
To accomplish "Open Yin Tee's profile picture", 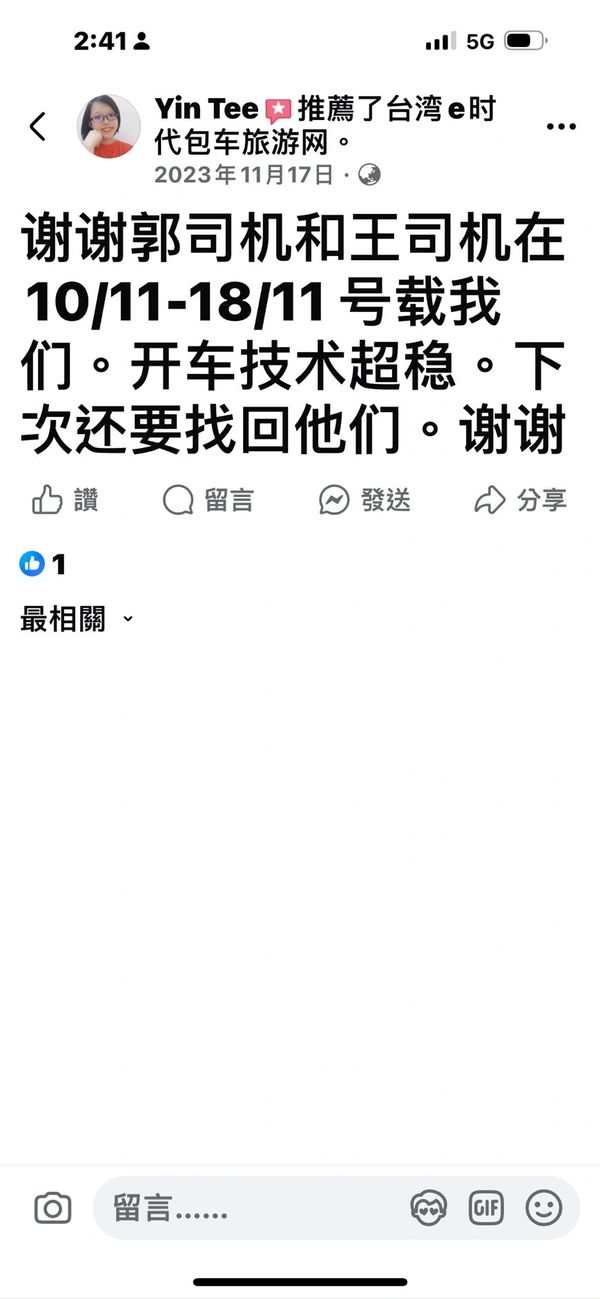I will pyautogui.click(x=108, y=127).
